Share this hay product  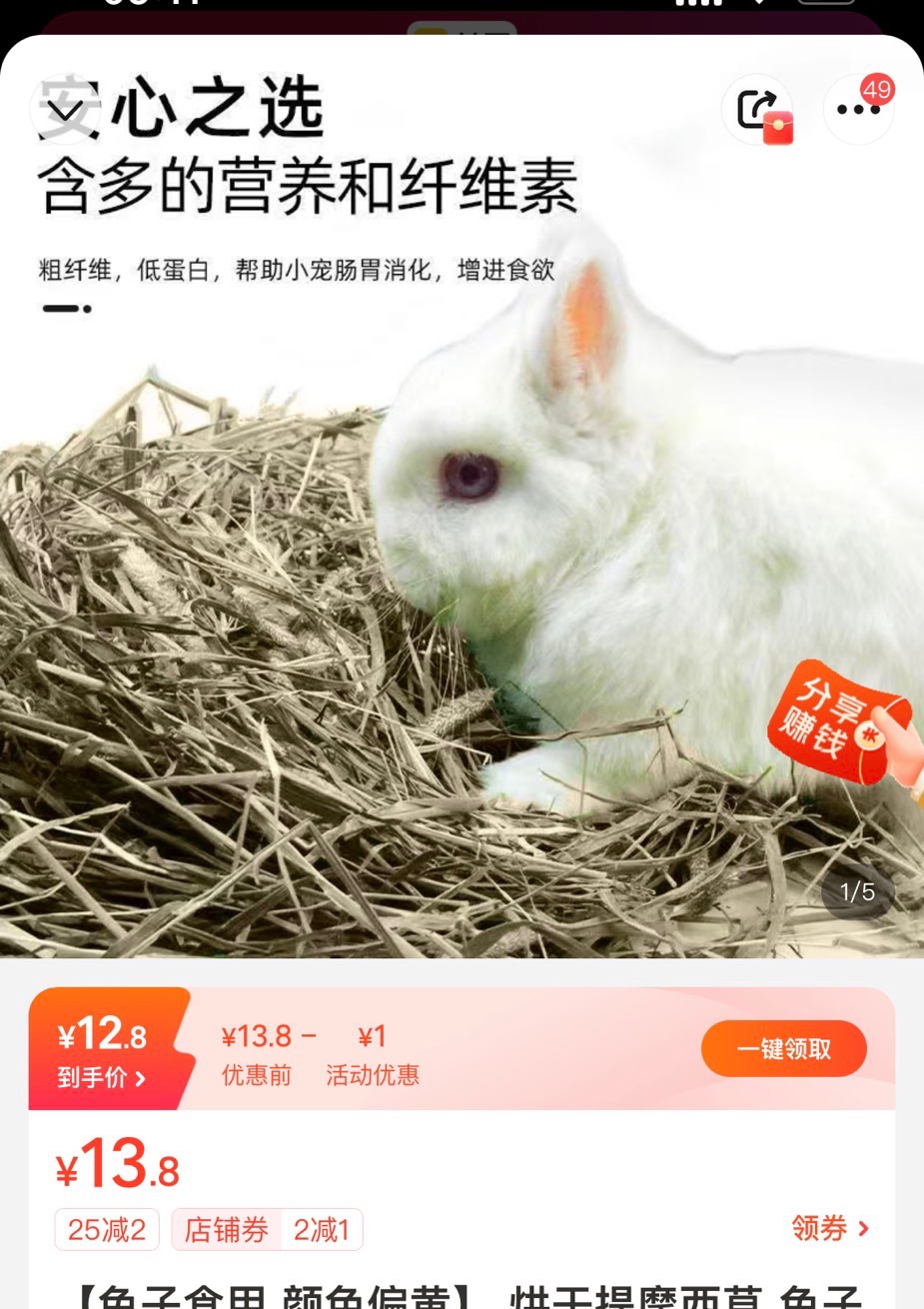[757, 110]
